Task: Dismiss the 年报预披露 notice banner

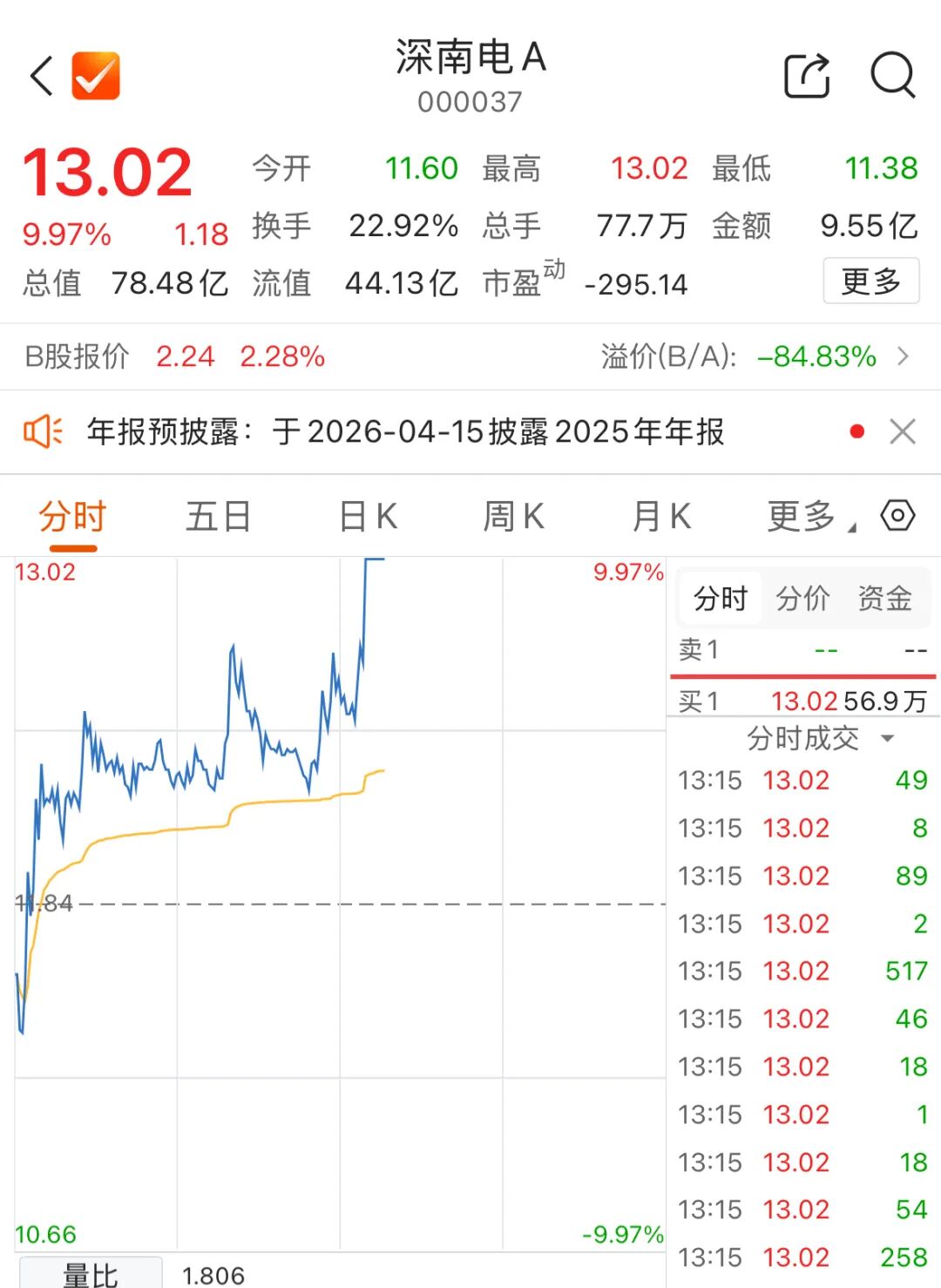Action: (903, 431)
